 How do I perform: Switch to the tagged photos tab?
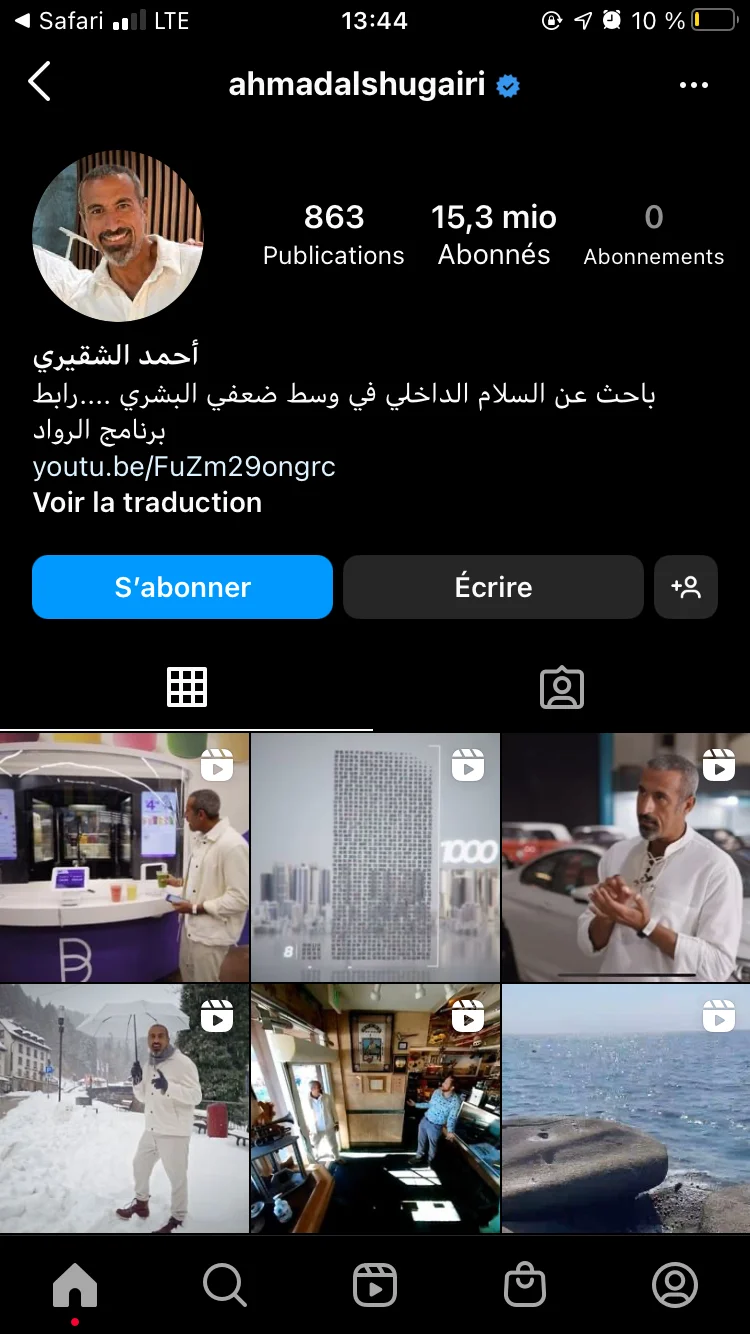[561, 688]
